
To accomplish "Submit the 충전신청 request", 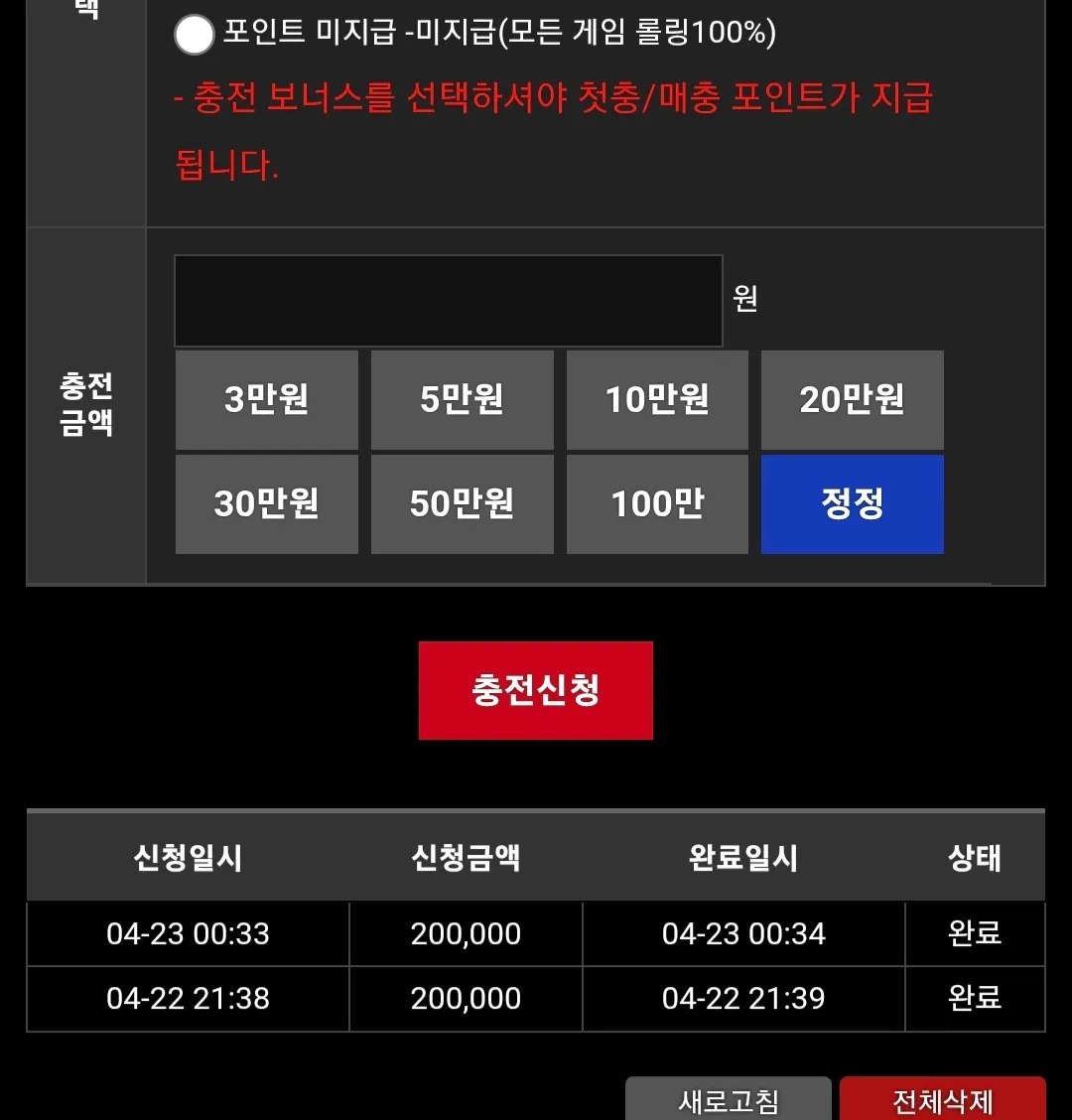I will (x=536, y=690).
